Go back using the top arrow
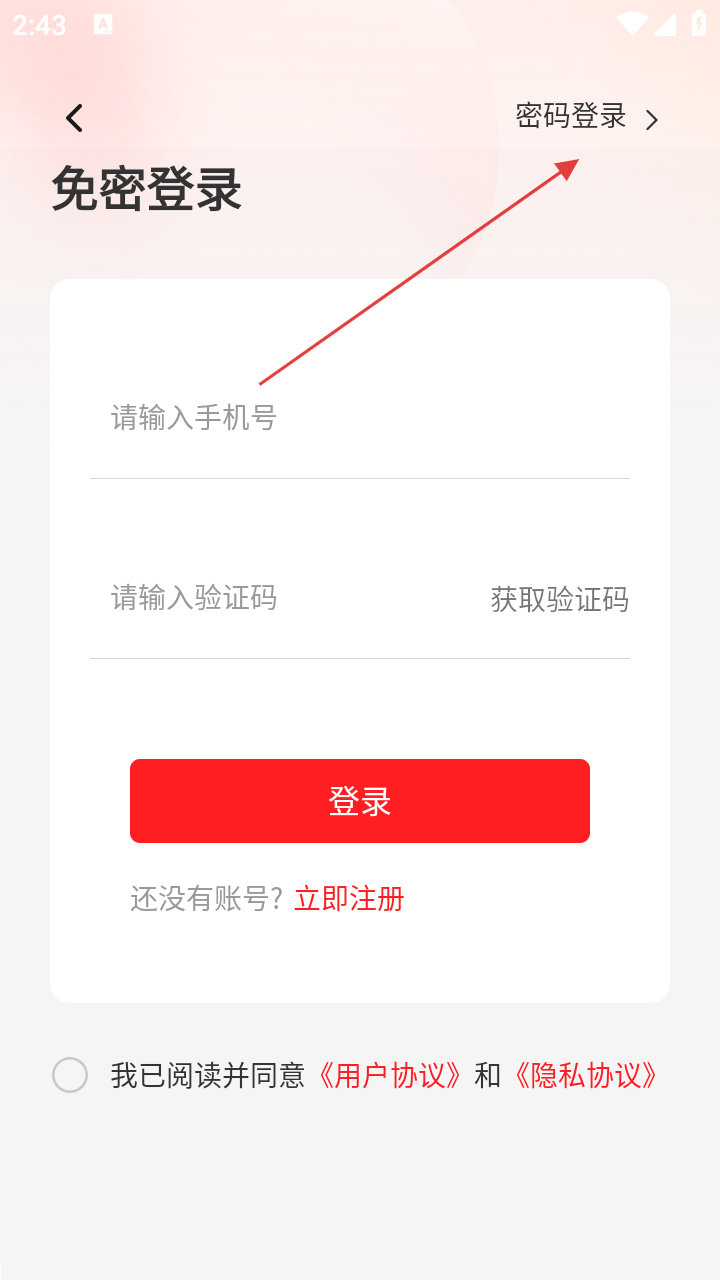720x1280 pixels. pyautogui.click(x=74, y=118)
